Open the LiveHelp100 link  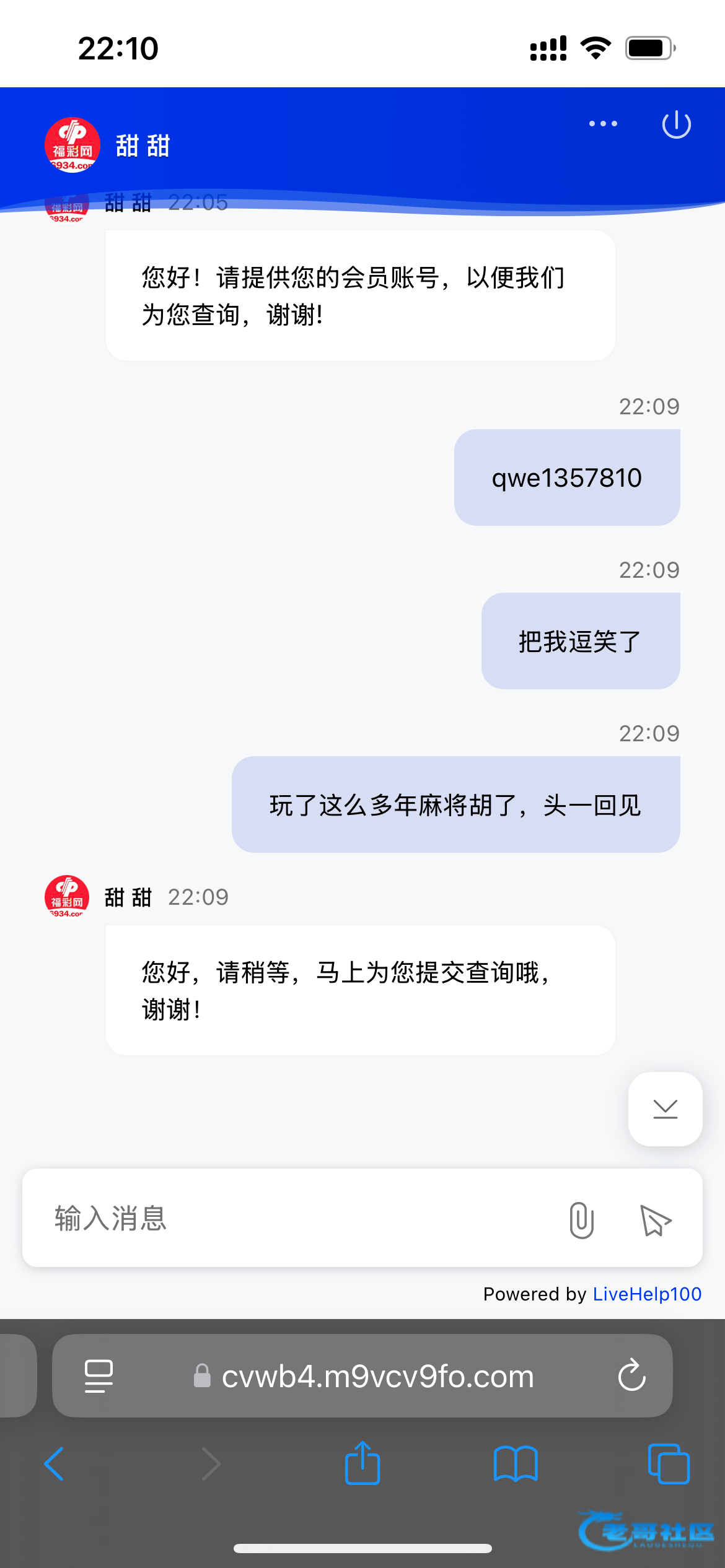pyautogui.click(x=647, y=1294)
